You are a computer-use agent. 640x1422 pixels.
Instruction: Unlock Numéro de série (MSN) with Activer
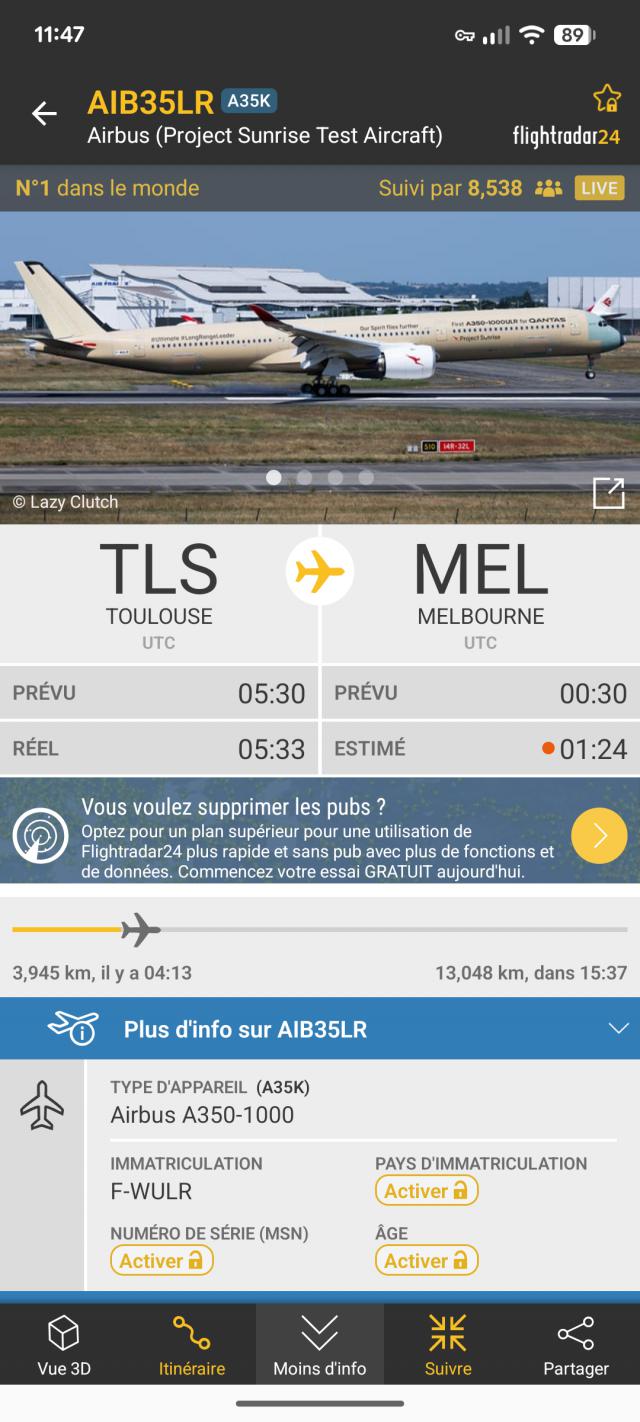[x=162, y=1261]
